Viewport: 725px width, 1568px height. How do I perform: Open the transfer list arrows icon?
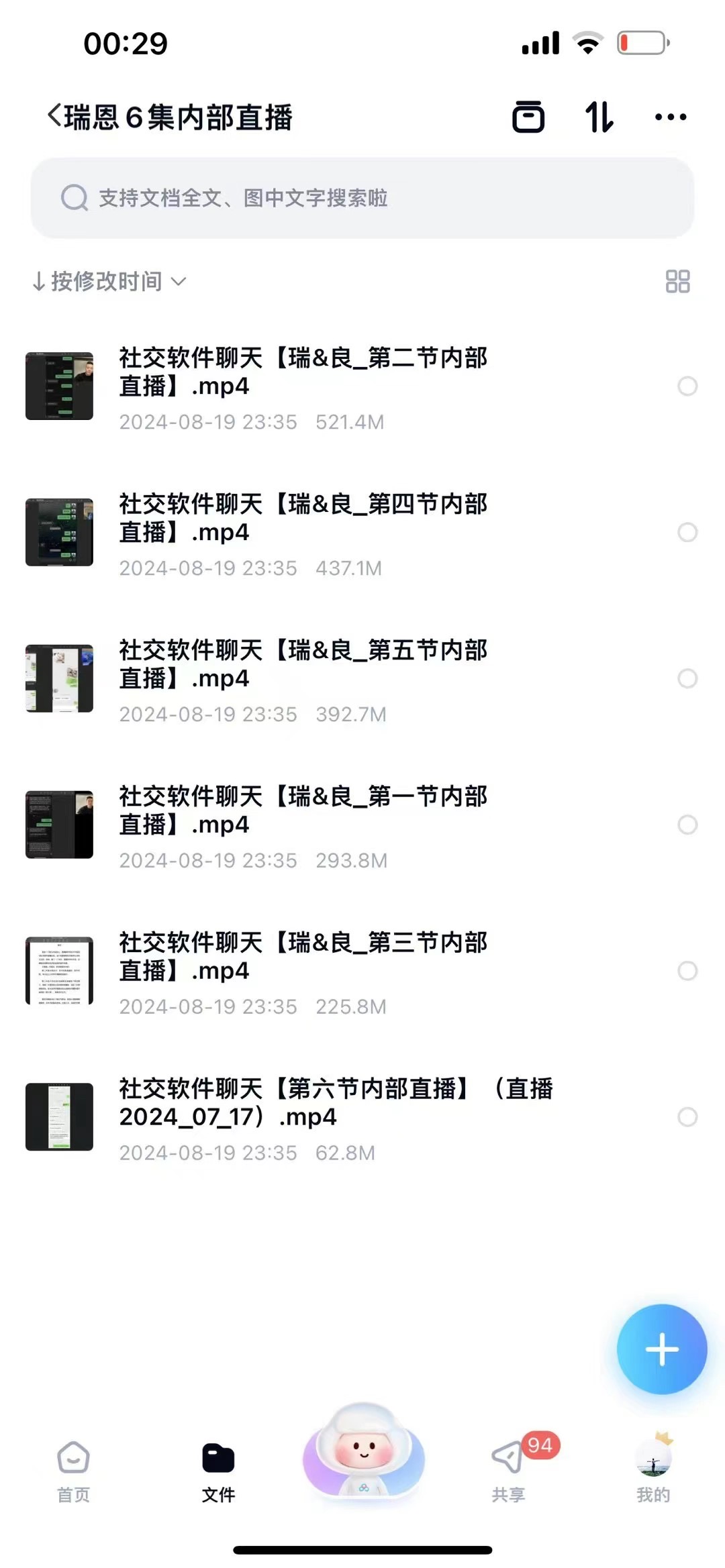click(598, 117)
